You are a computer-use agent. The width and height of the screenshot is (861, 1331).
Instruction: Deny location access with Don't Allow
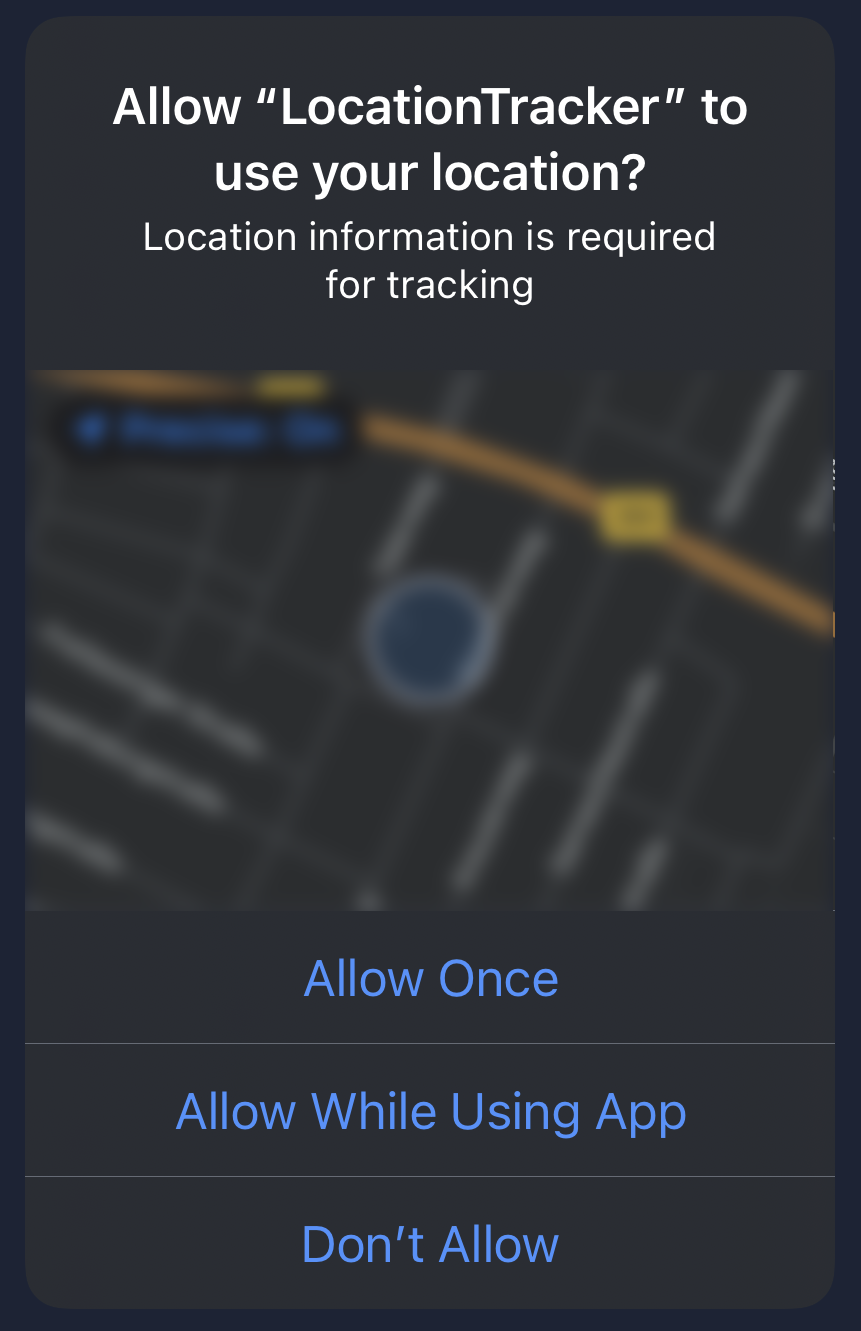click(x=430, y=1244)
